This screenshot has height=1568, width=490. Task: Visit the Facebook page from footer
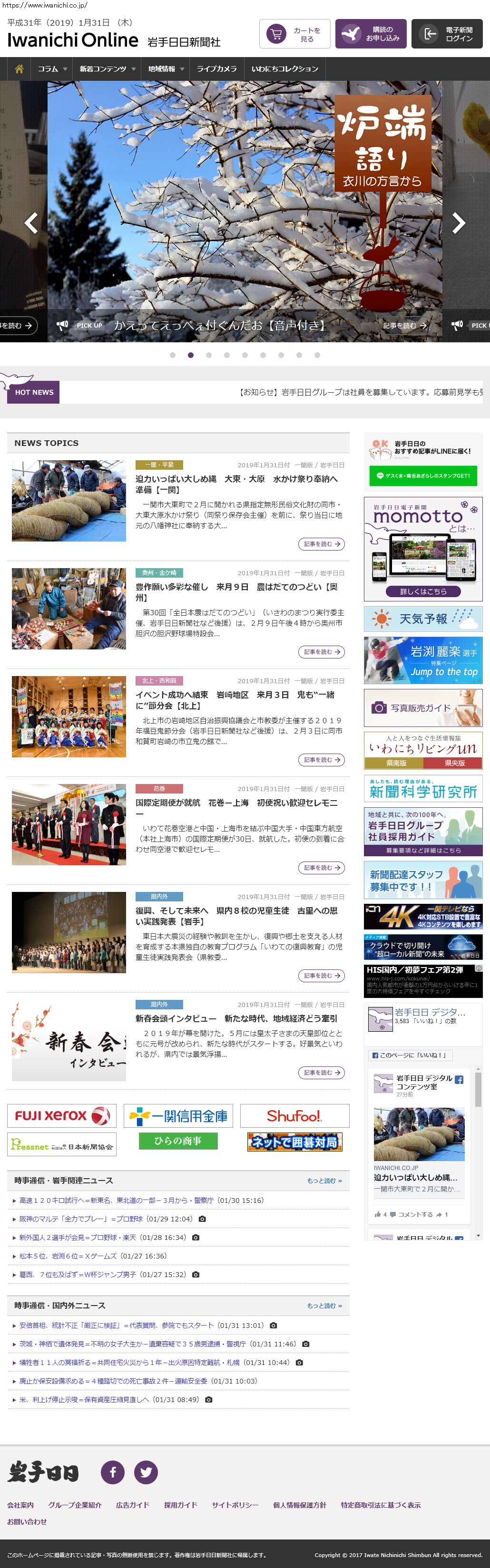coord(113,1472)
